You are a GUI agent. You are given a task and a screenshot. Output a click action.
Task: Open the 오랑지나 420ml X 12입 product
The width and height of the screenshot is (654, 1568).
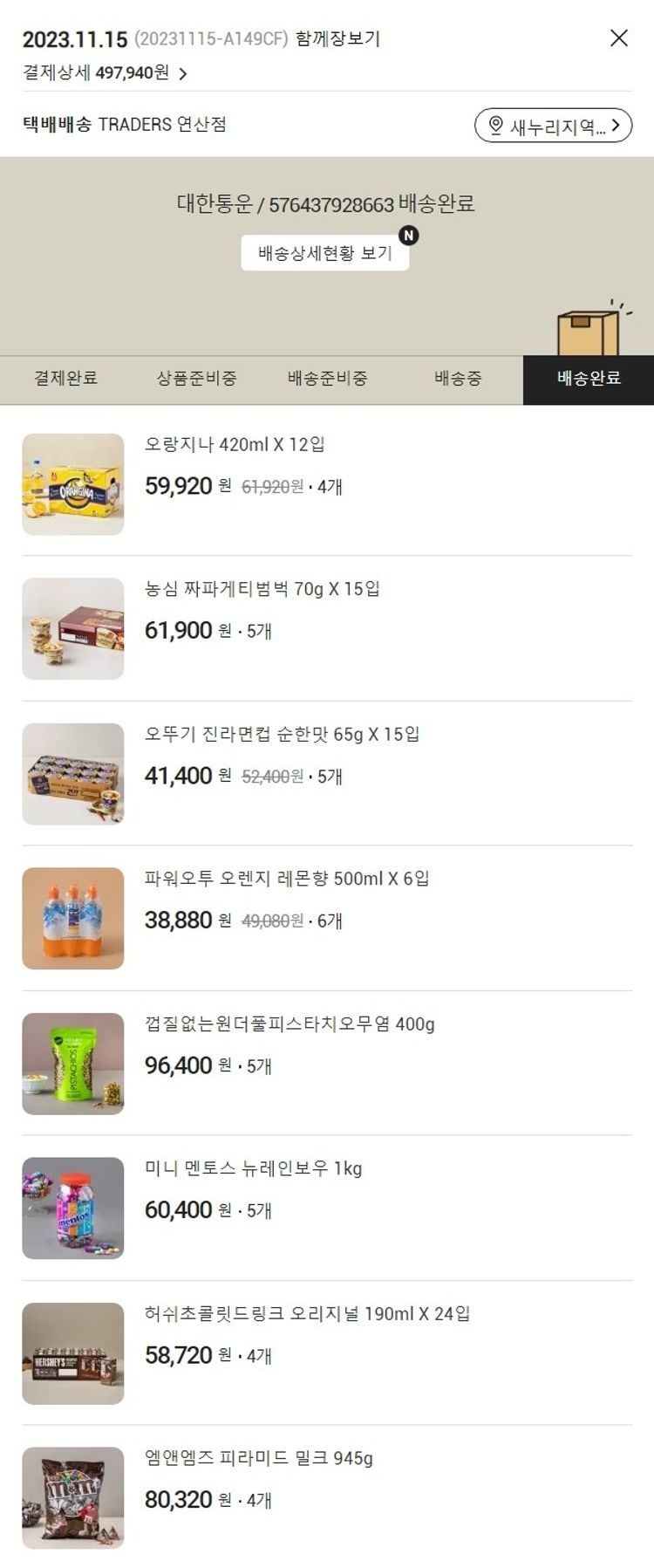(x=235, y=445)
